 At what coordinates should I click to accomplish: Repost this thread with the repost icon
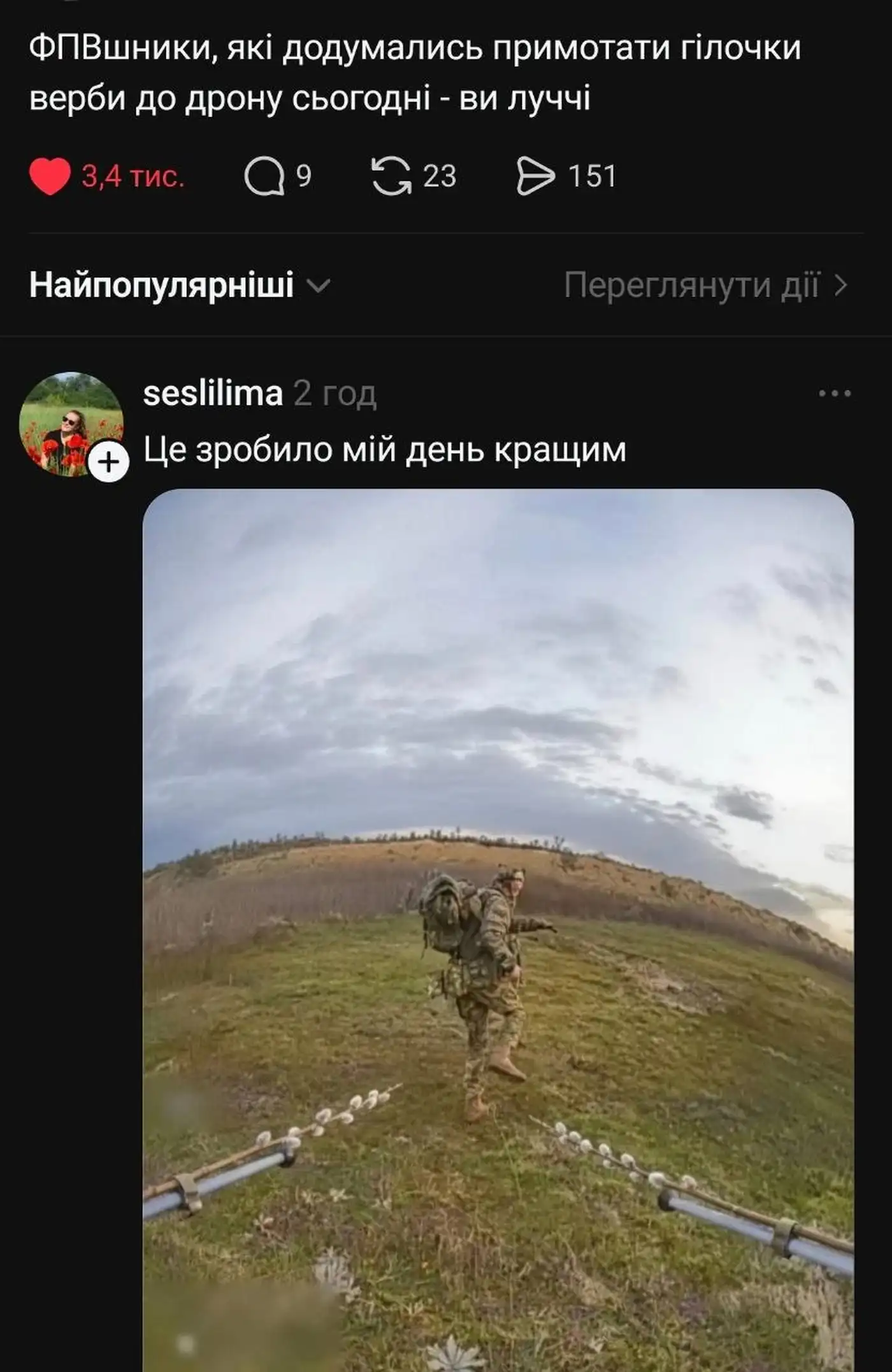(391, 176)
